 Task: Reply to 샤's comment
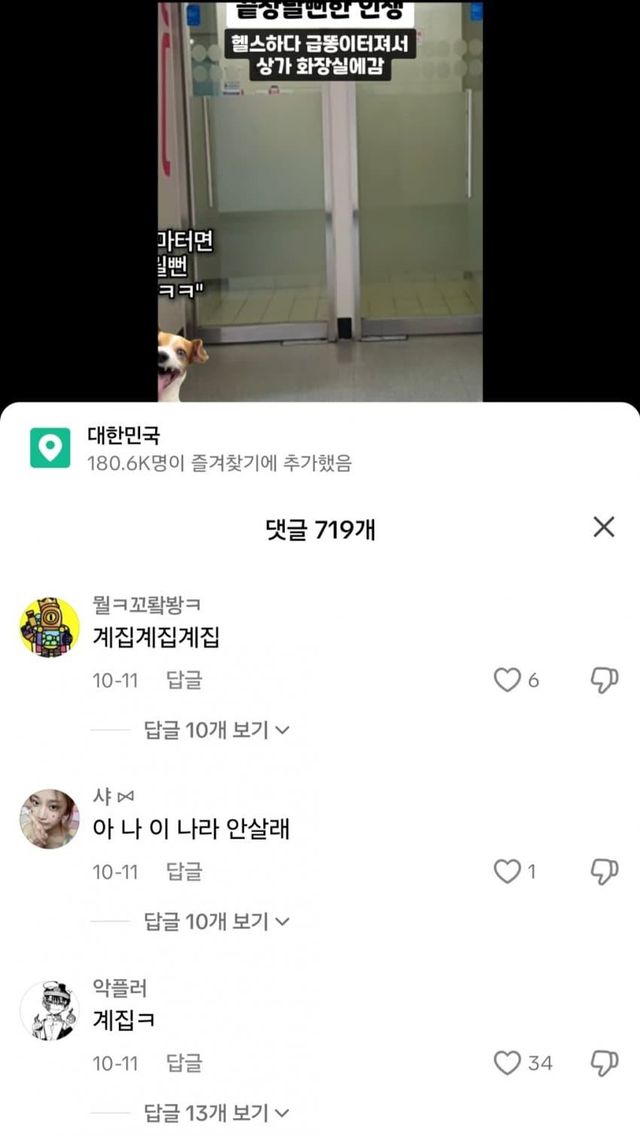pos(184,871)
